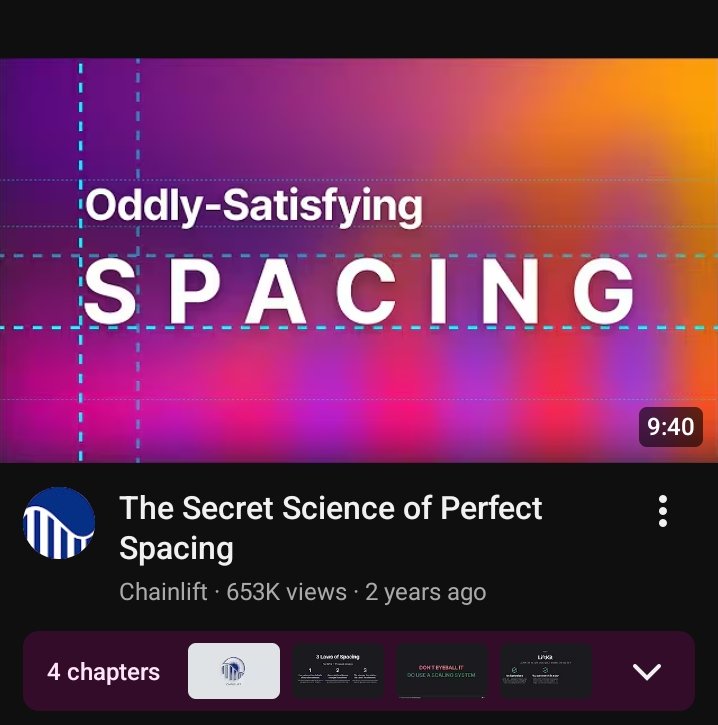Jump to the Links chapter

pyautogui.click(x=546, y=671)
